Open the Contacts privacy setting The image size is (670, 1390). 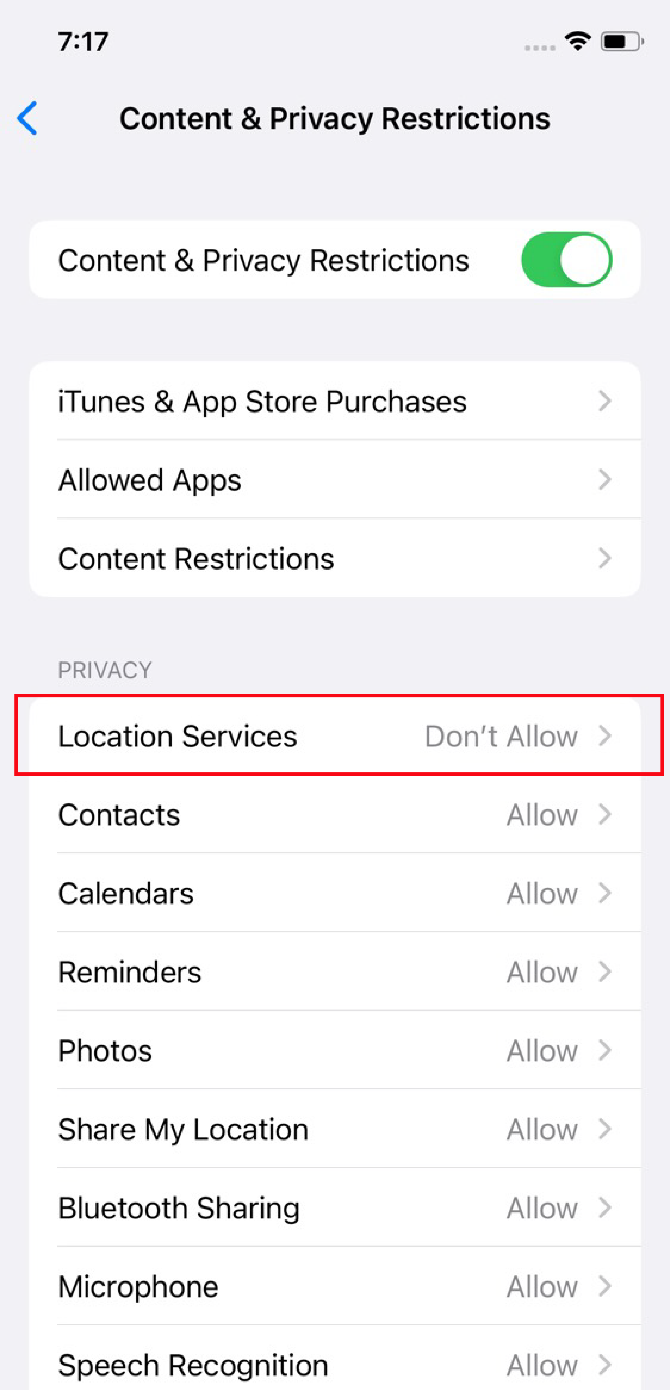[335, 814]
